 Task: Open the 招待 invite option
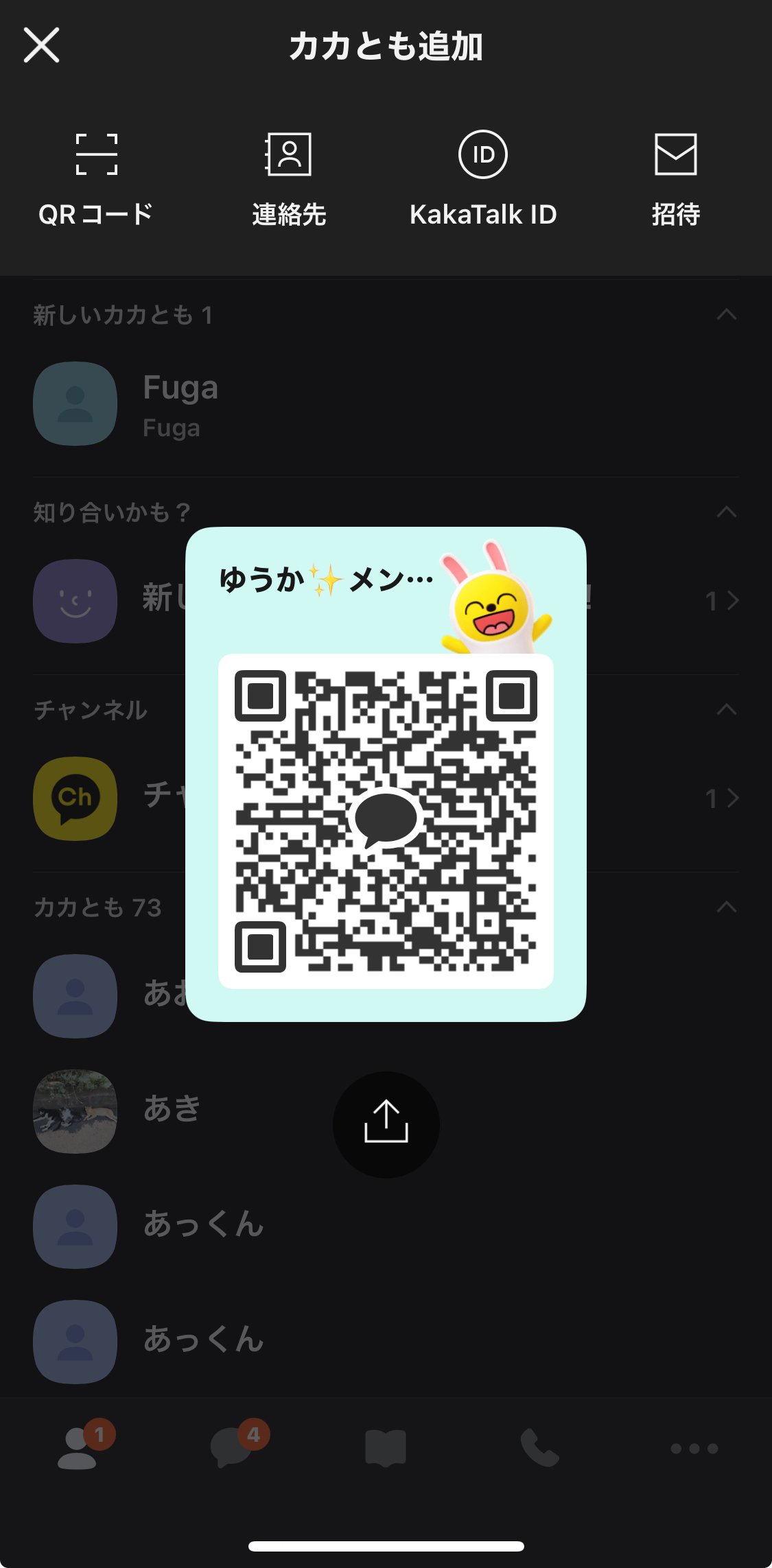675,178
